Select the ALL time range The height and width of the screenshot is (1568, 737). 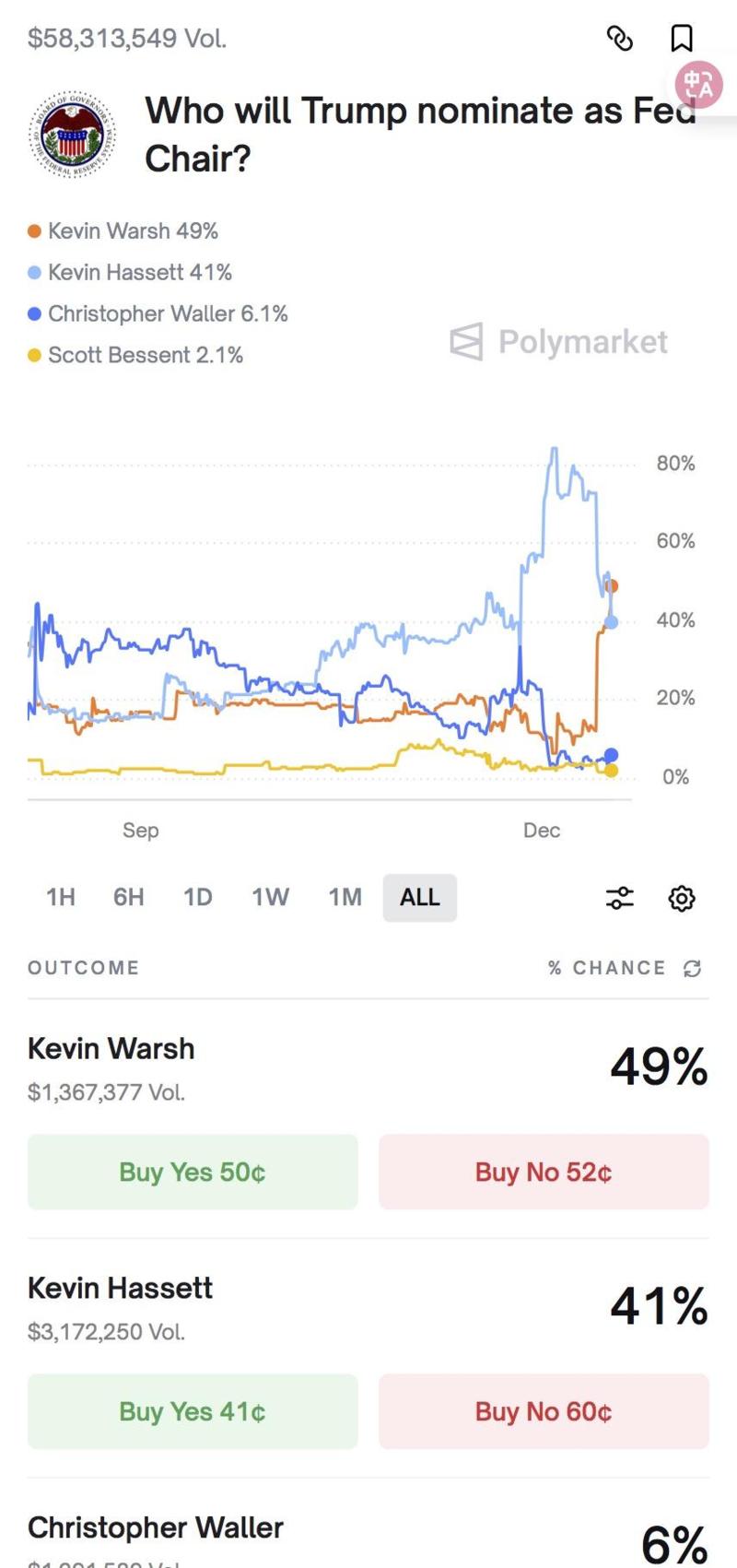point(419,897)
